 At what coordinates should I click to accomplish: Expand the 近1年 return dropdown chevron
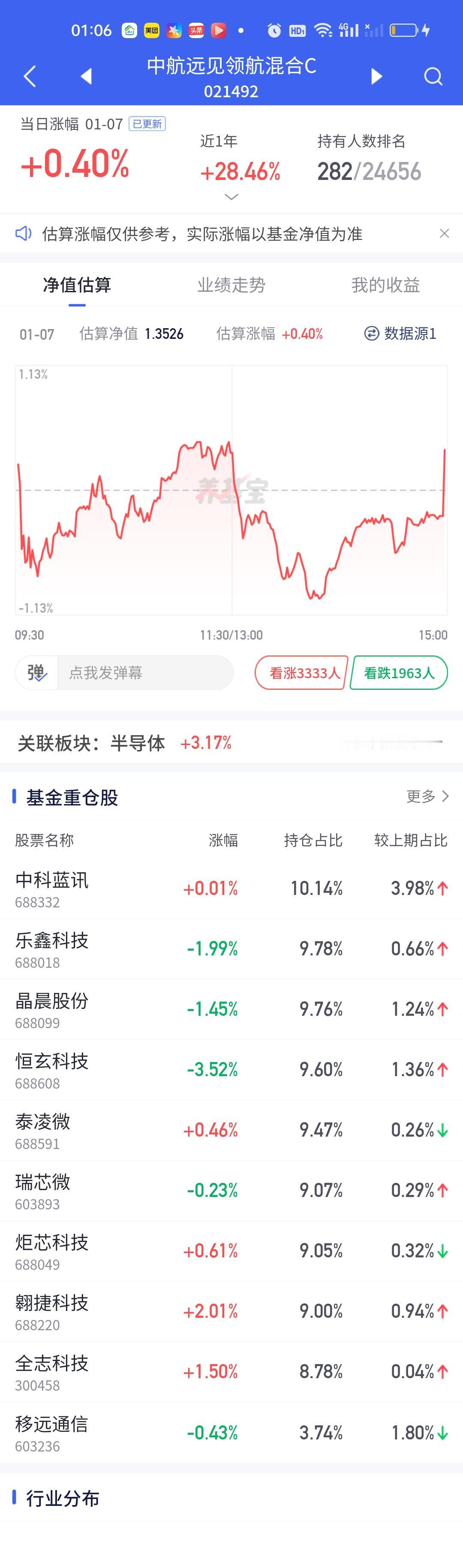[x=231, y=197]
